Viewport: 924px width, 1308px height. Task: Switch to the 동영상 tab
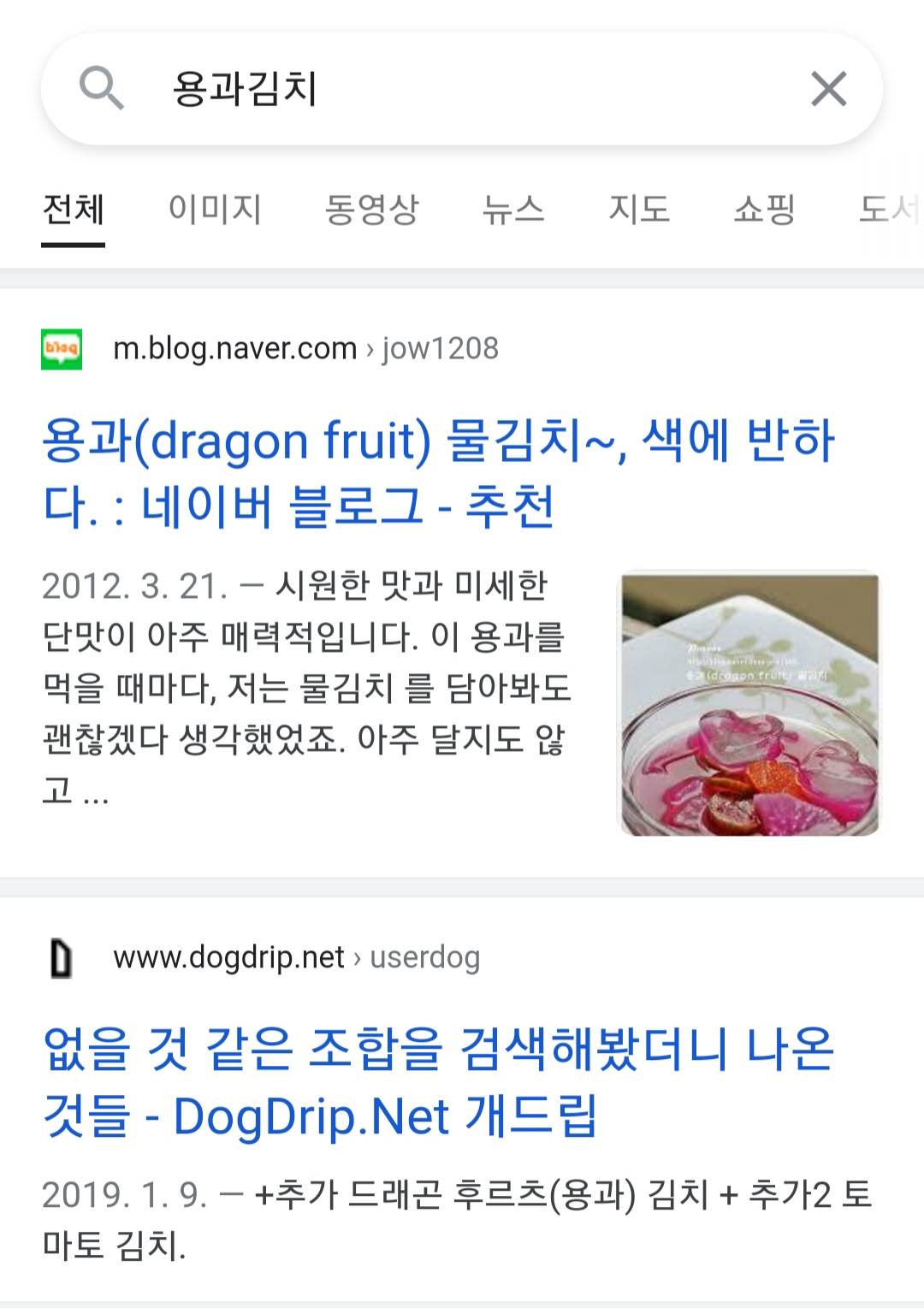(x=371, y=210)
